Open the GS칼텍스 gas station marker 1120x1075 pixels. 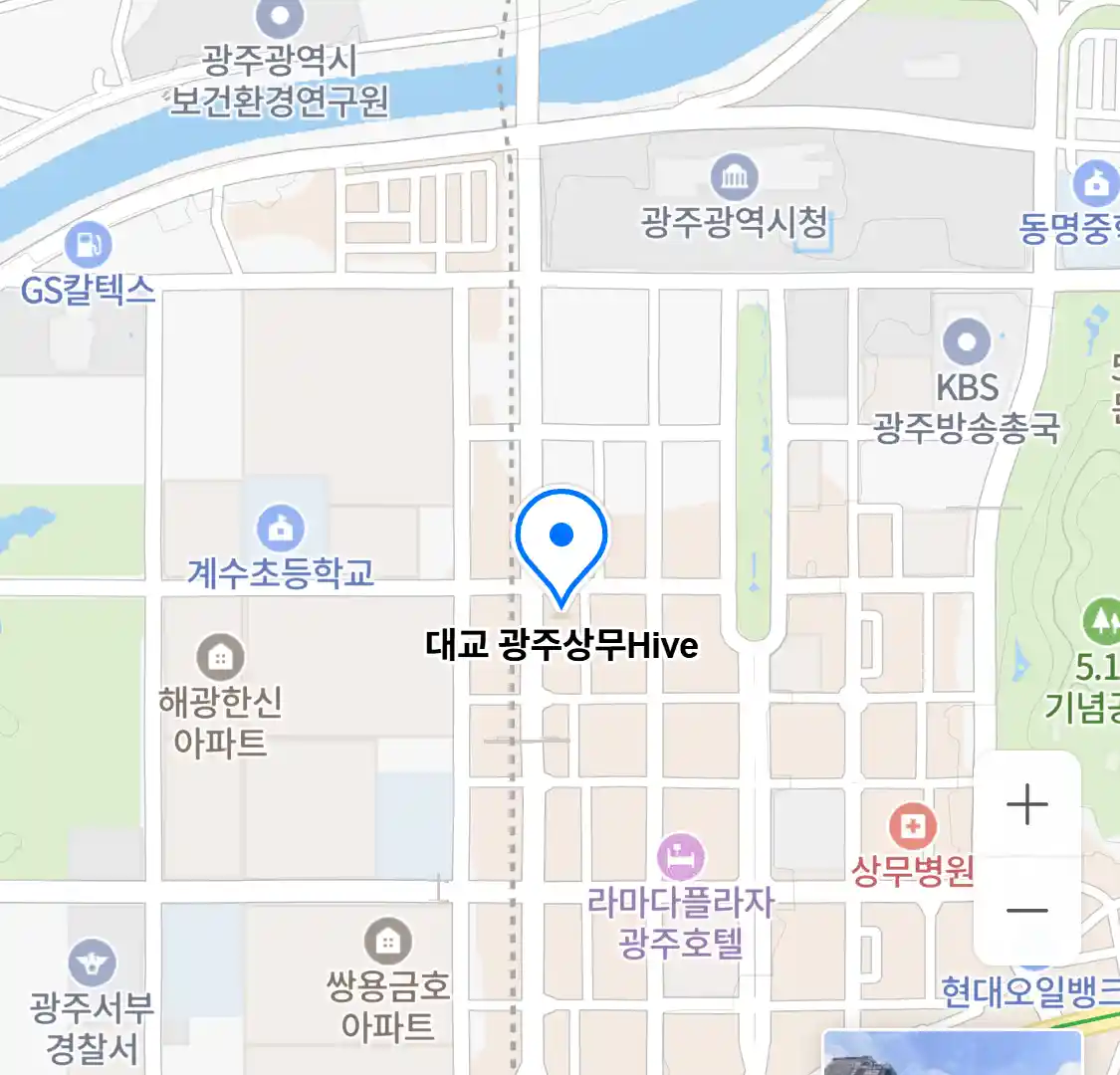[x=89, y=245]
